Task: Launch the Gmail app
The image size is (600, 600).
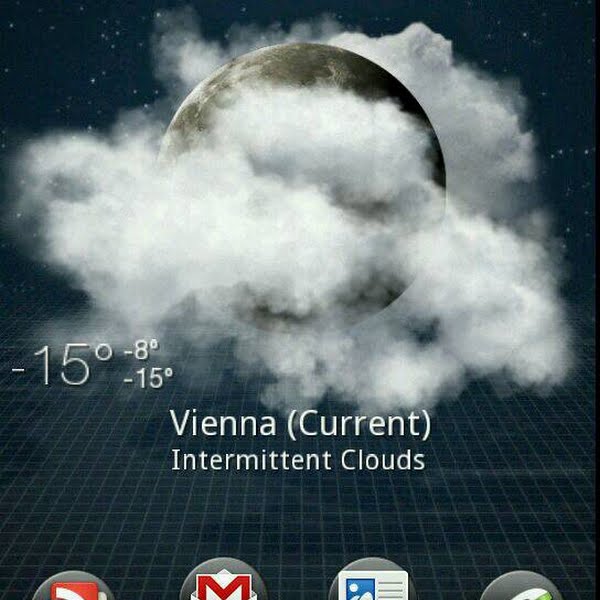Action: (223, 584)
